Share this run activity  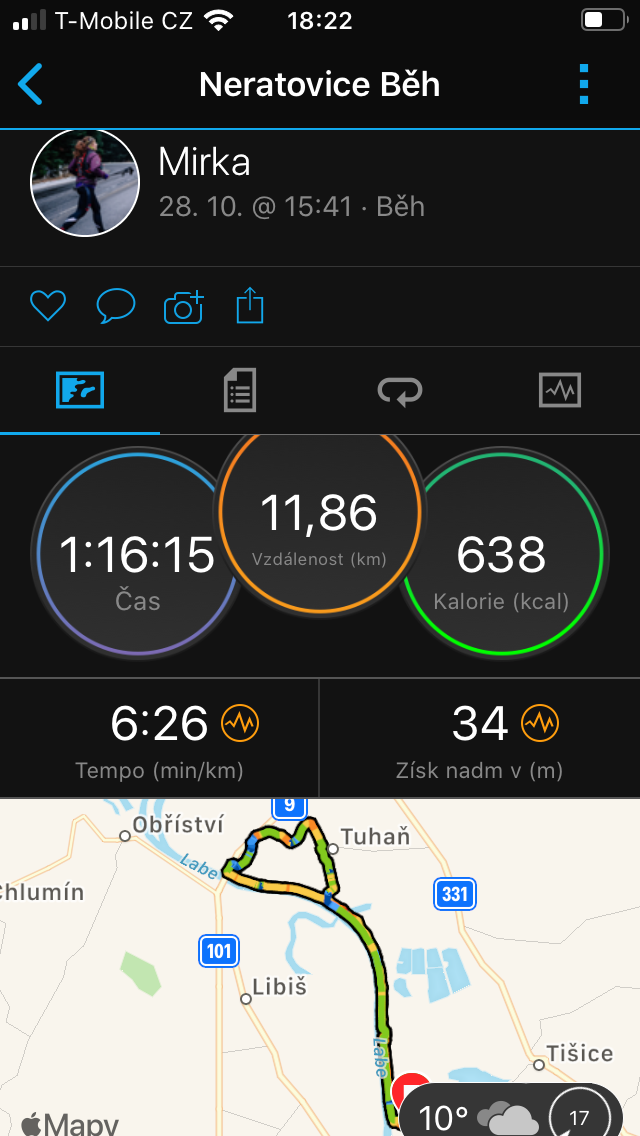250,305
